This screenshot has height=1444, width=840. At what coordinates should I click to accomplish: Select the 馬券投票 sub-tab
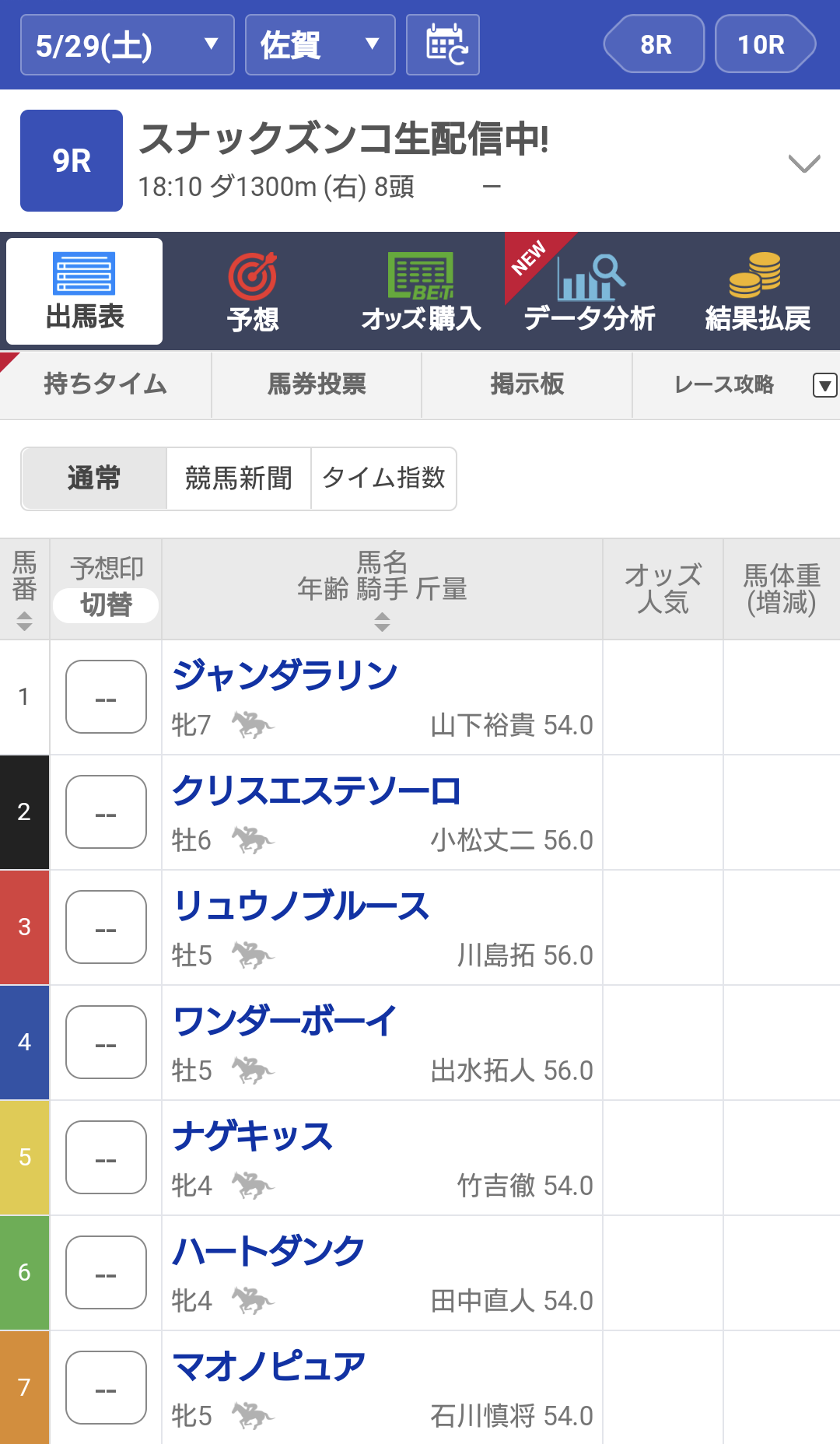coord(317,384)
